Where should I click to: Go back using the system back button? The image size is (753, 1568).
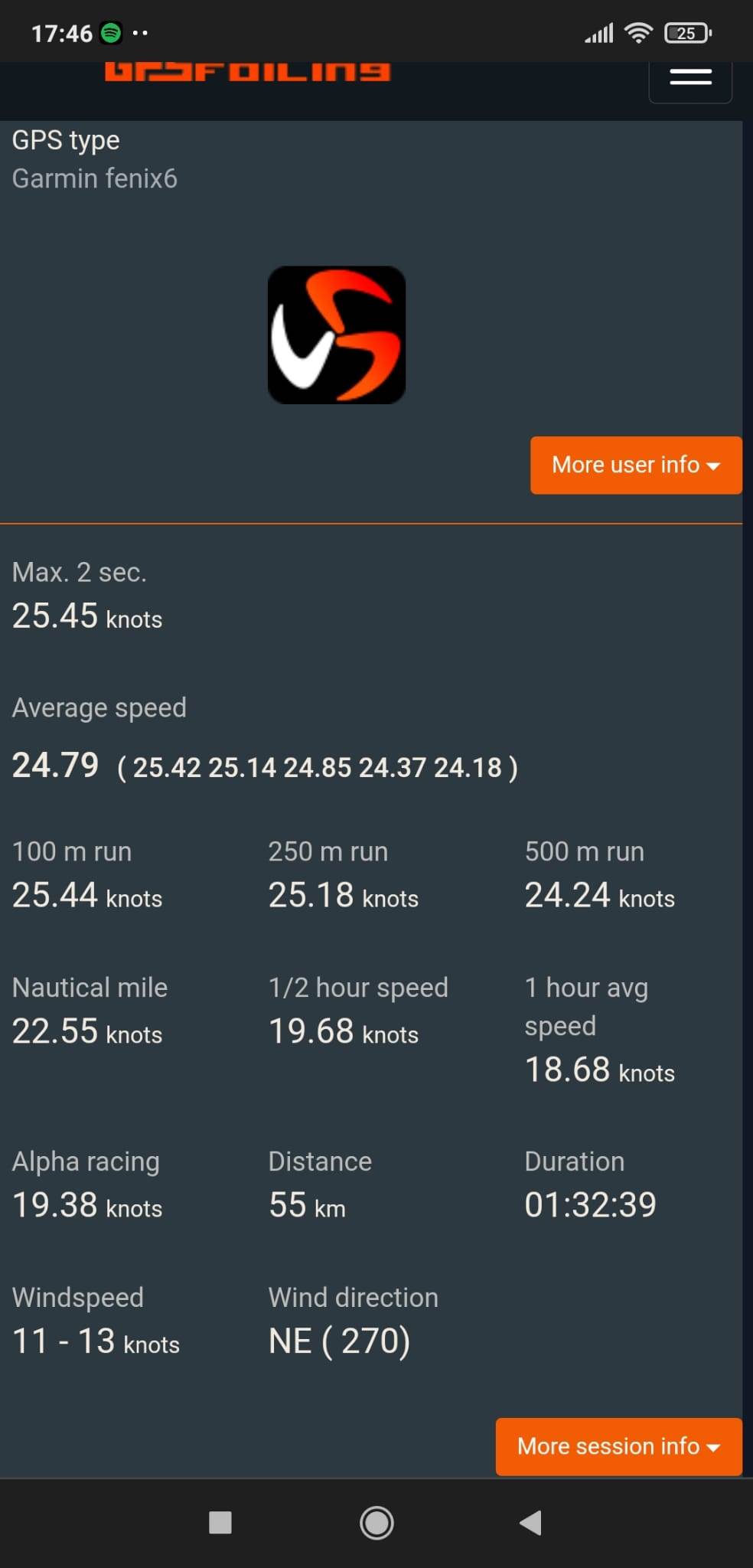[x=530, y=1523]
